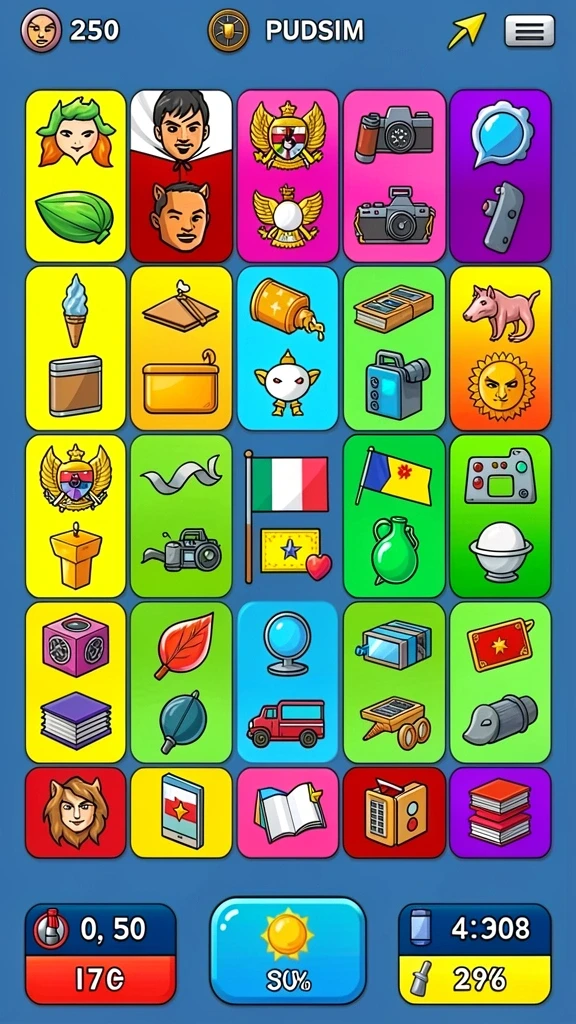Select the speech bubble tile on purple
Screen dimensions: 576x1024
(x=500, y=176)
